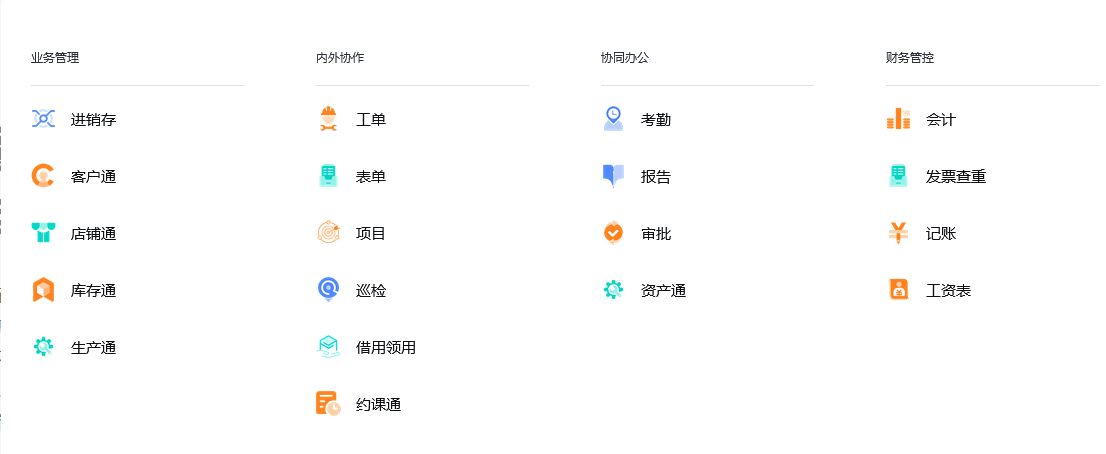The image size is (1106, 454).
Task: Select 约课通
Action: tap(378, 405)
